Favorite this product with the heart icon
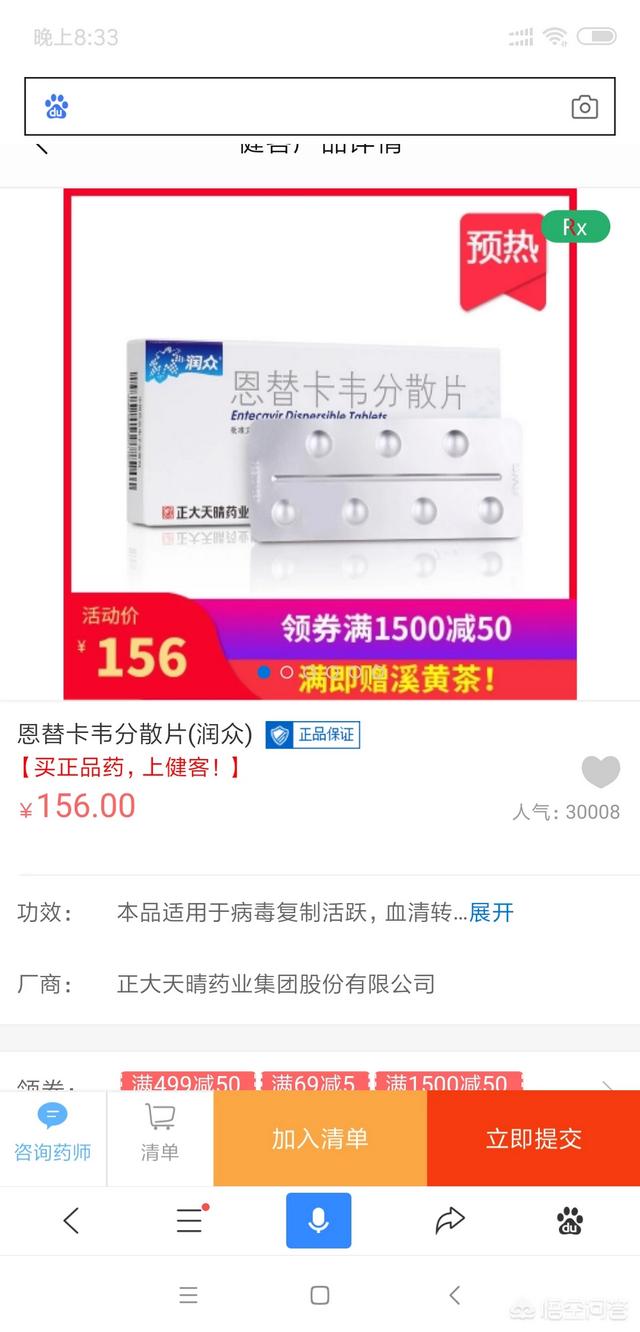640x1332 pixels. (600, 771)
